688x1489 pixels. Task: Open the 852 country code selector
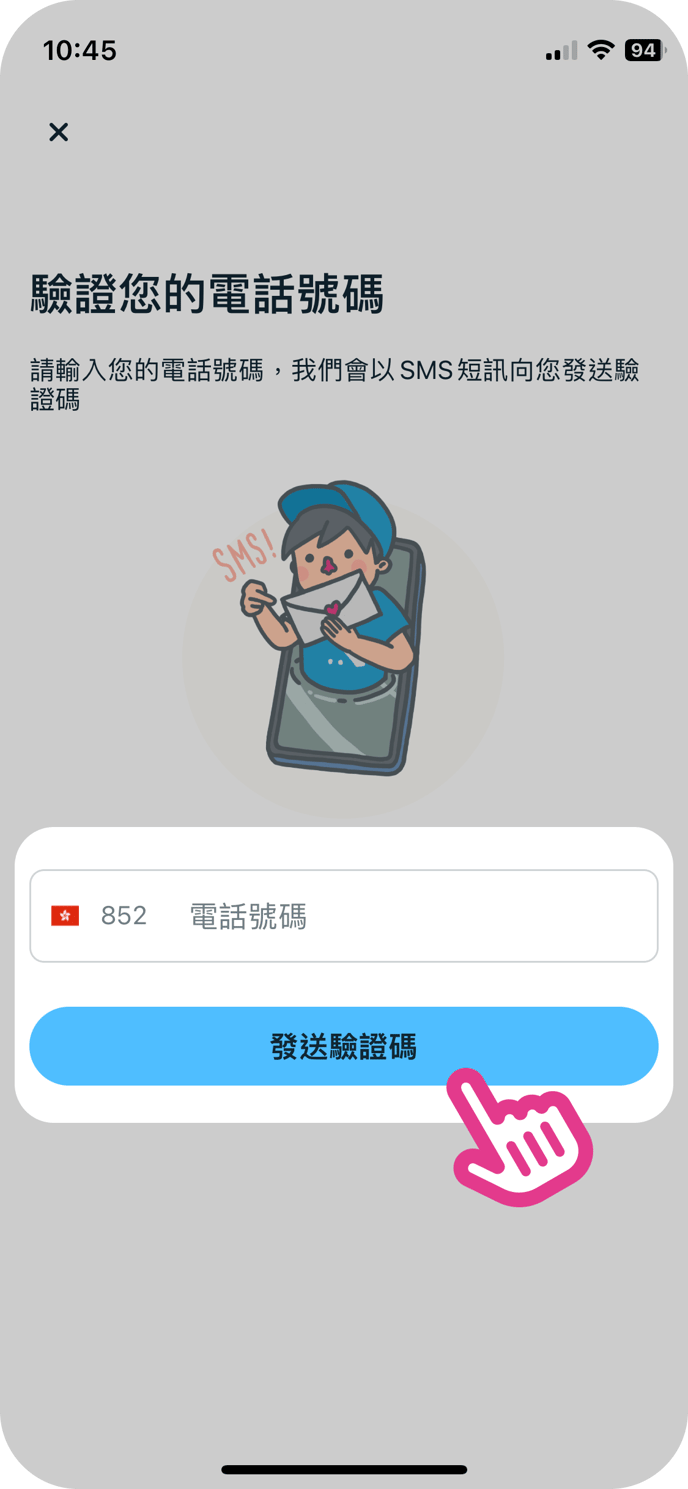[100, 916]
